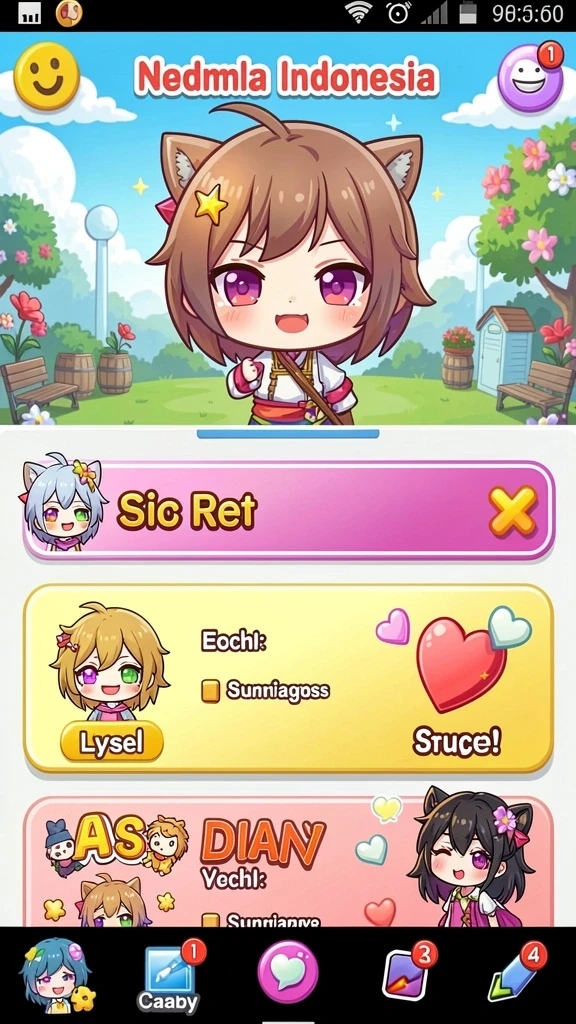
Task: Close the Sic Ret banner
Action: coord(513,511)
